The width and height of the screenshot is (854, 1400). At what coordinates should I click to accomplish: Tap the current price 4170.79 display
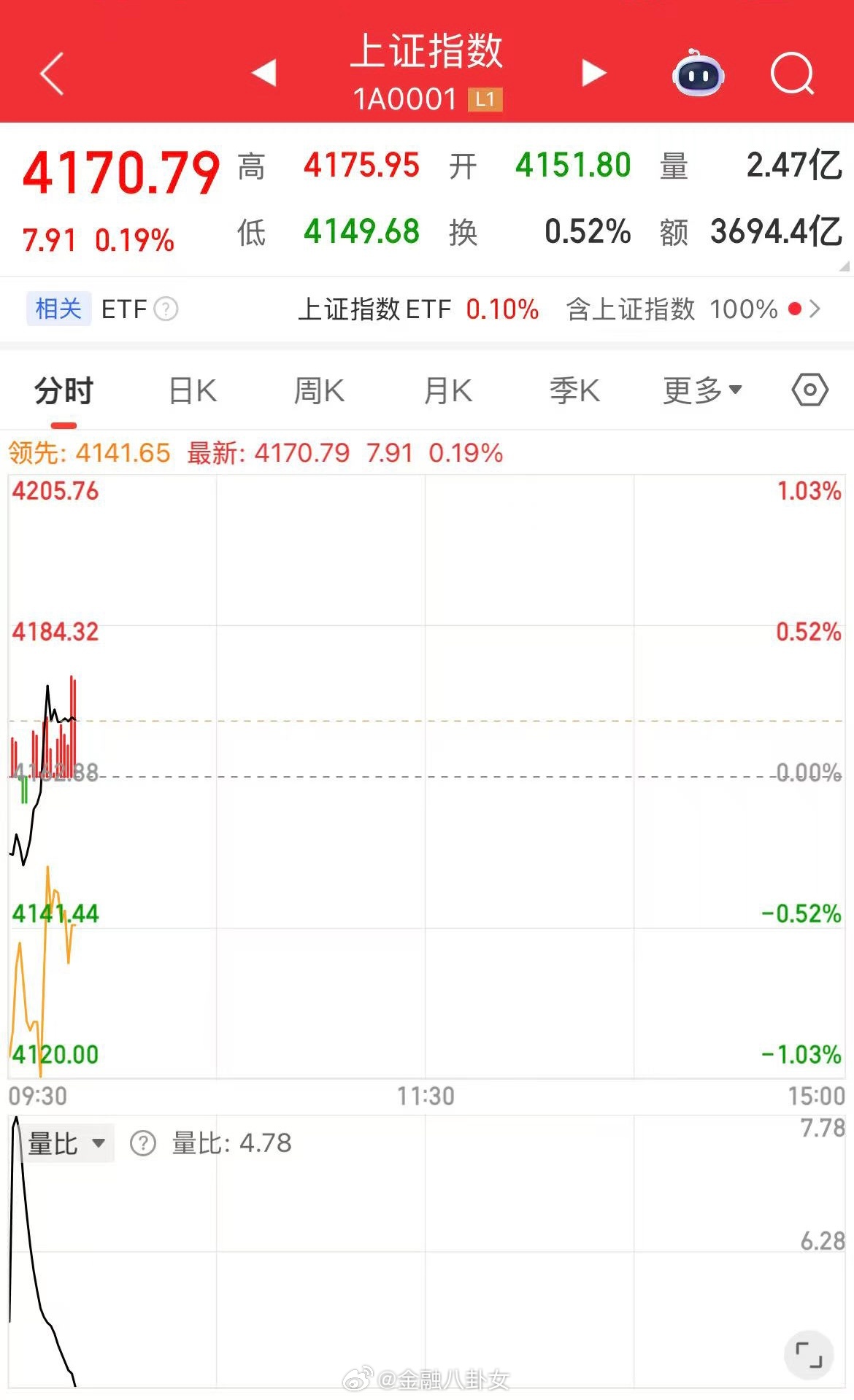122,169
